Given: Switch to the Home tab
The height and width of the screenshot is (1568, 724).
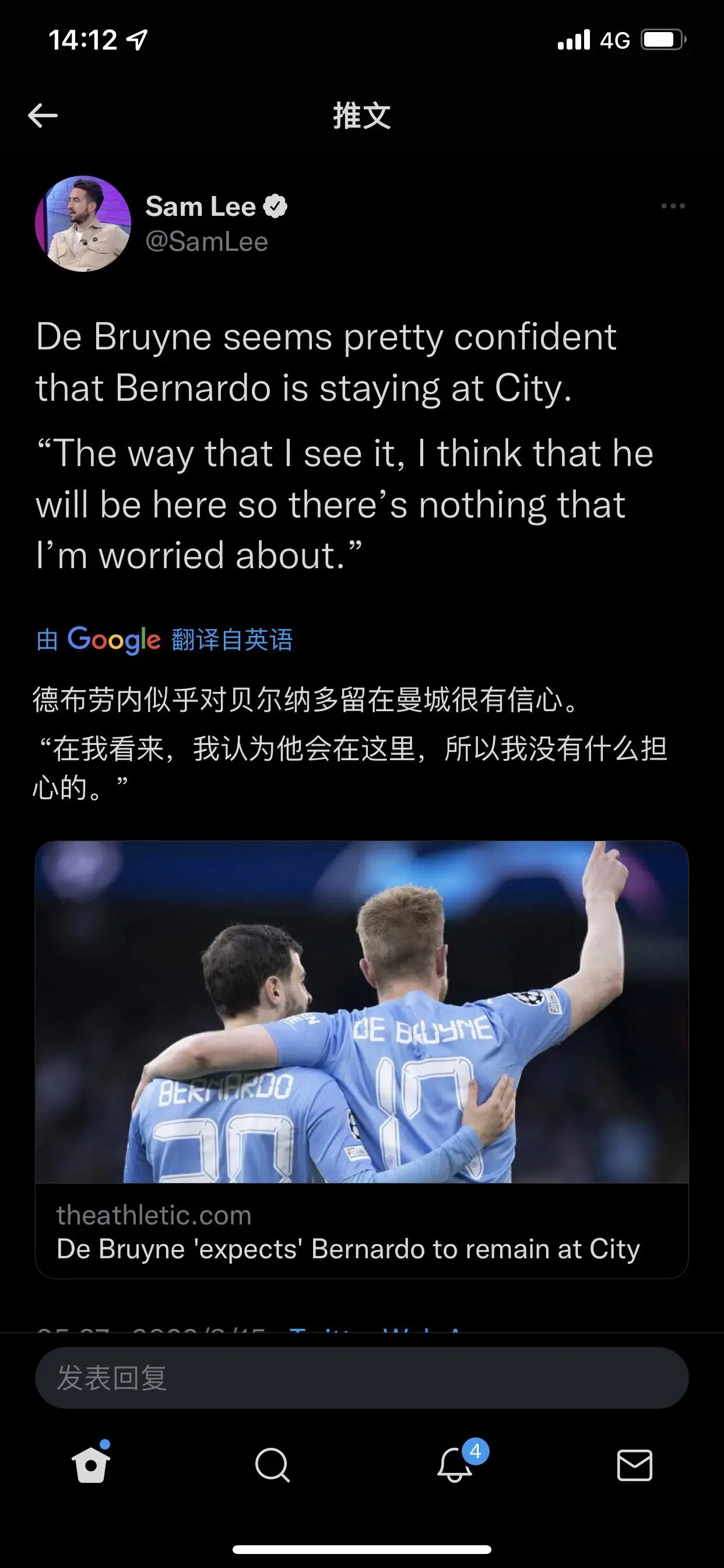Looking at the screenshot, I should tap(92, 1464).
